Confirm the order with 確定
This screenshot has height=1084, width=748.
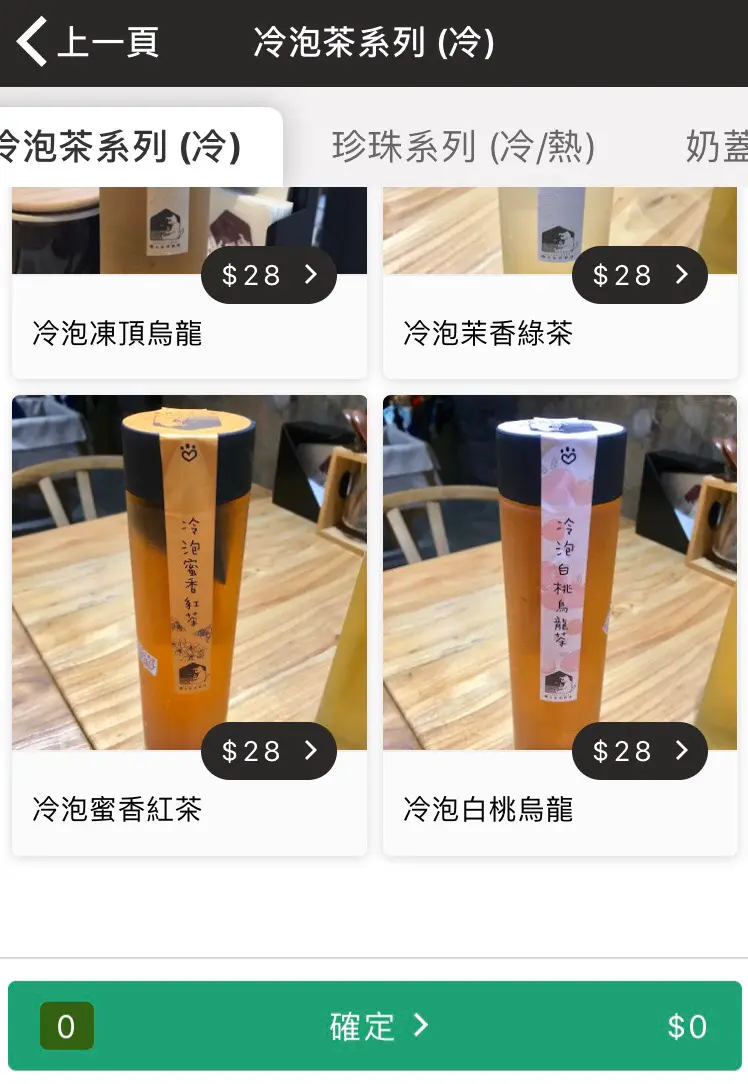(375, 1026)
